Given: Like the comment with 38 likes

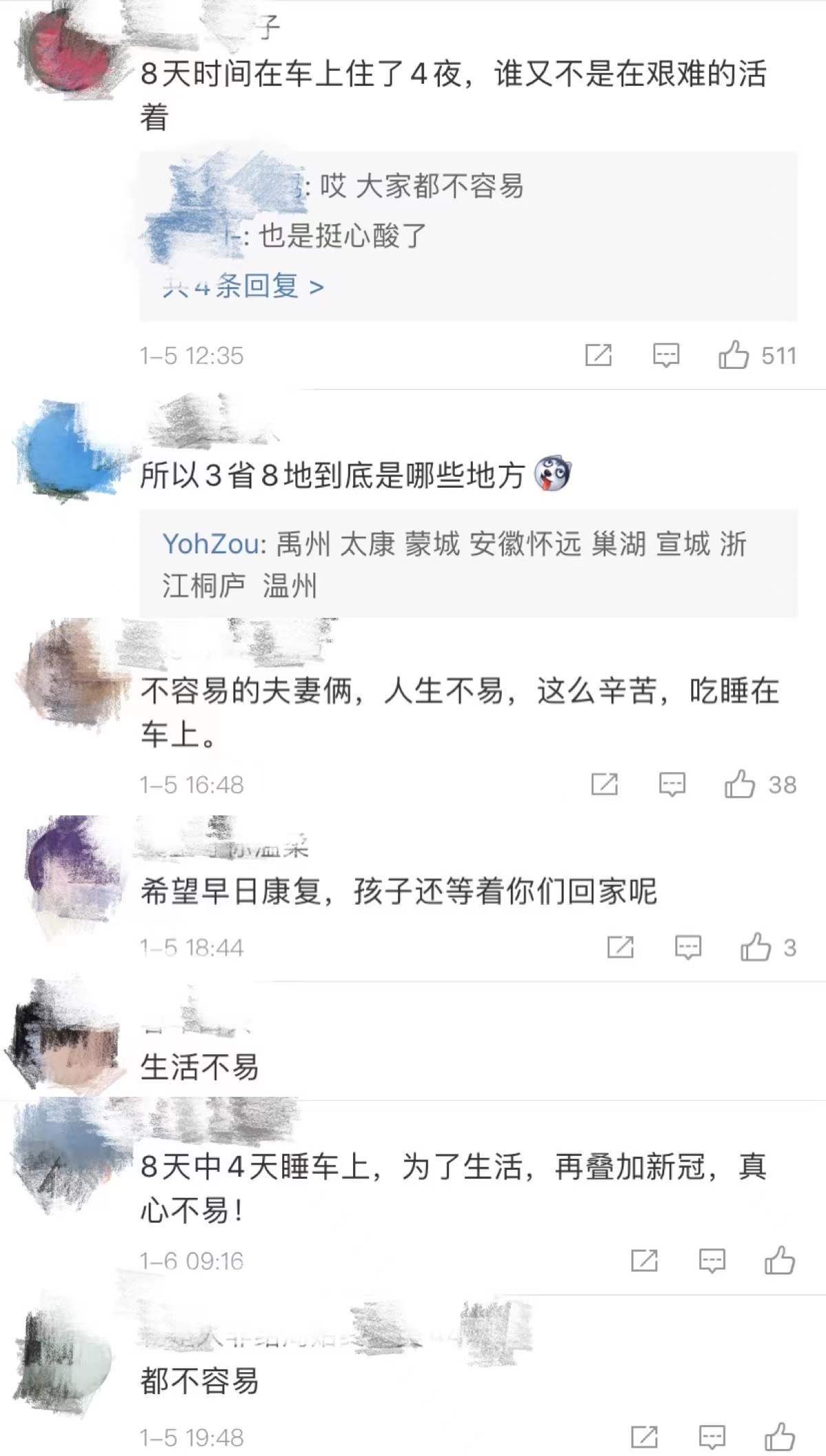Looking at the screenshot, I should [739, 784].
